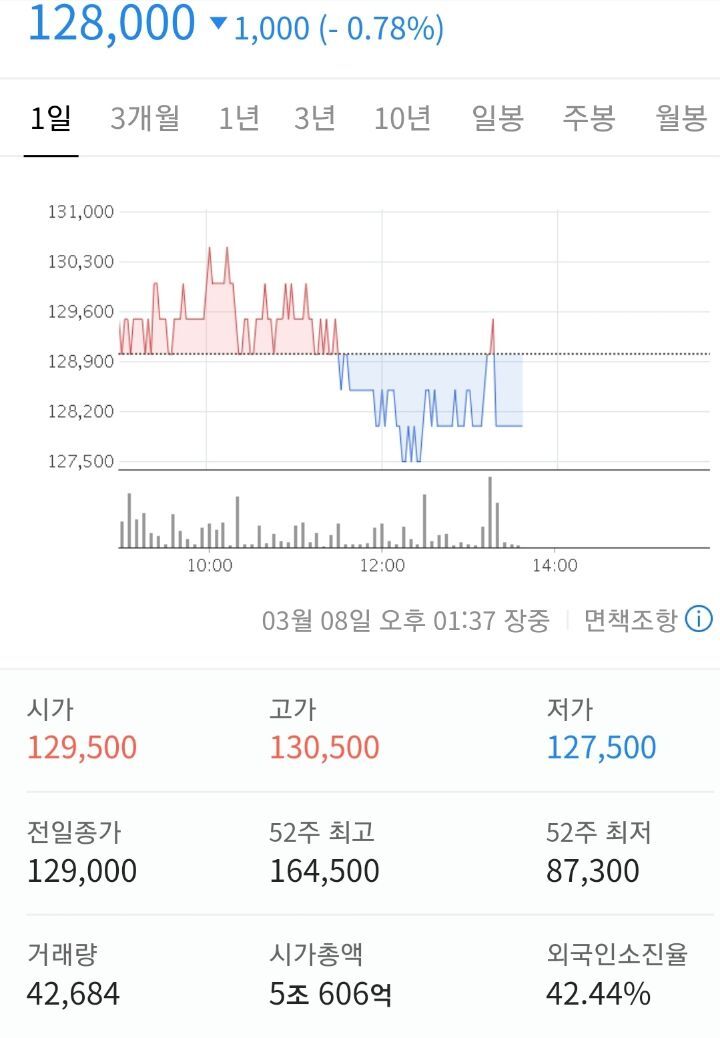Select the 10년 chart period
The image size is (720, 1038).
coord(402,117)
